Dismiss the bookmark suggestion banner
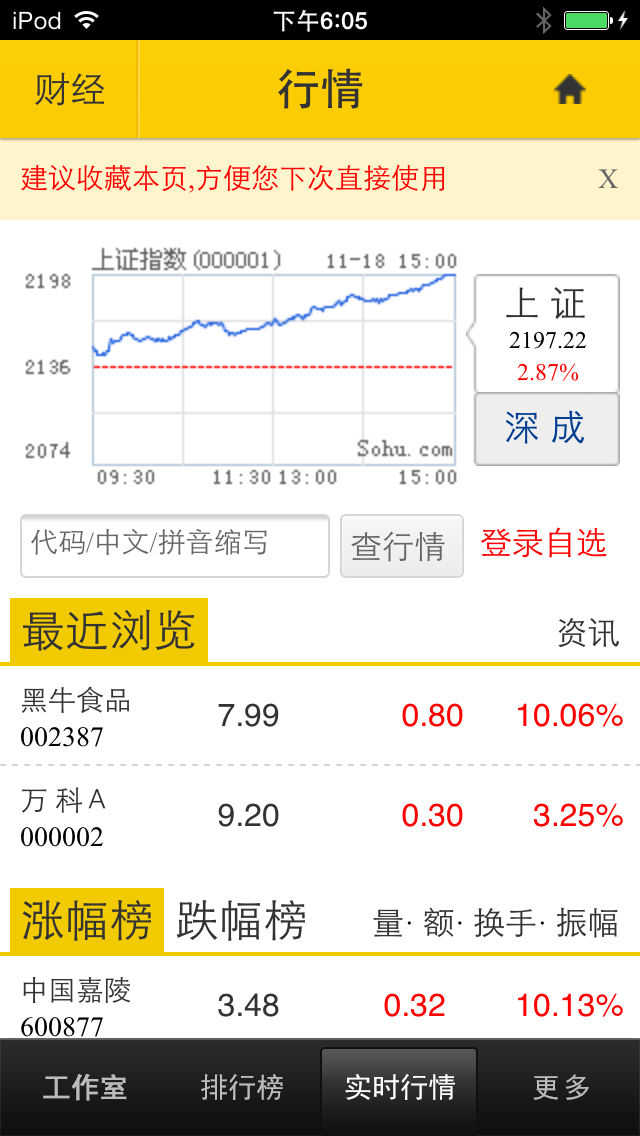 pos(607,179)
